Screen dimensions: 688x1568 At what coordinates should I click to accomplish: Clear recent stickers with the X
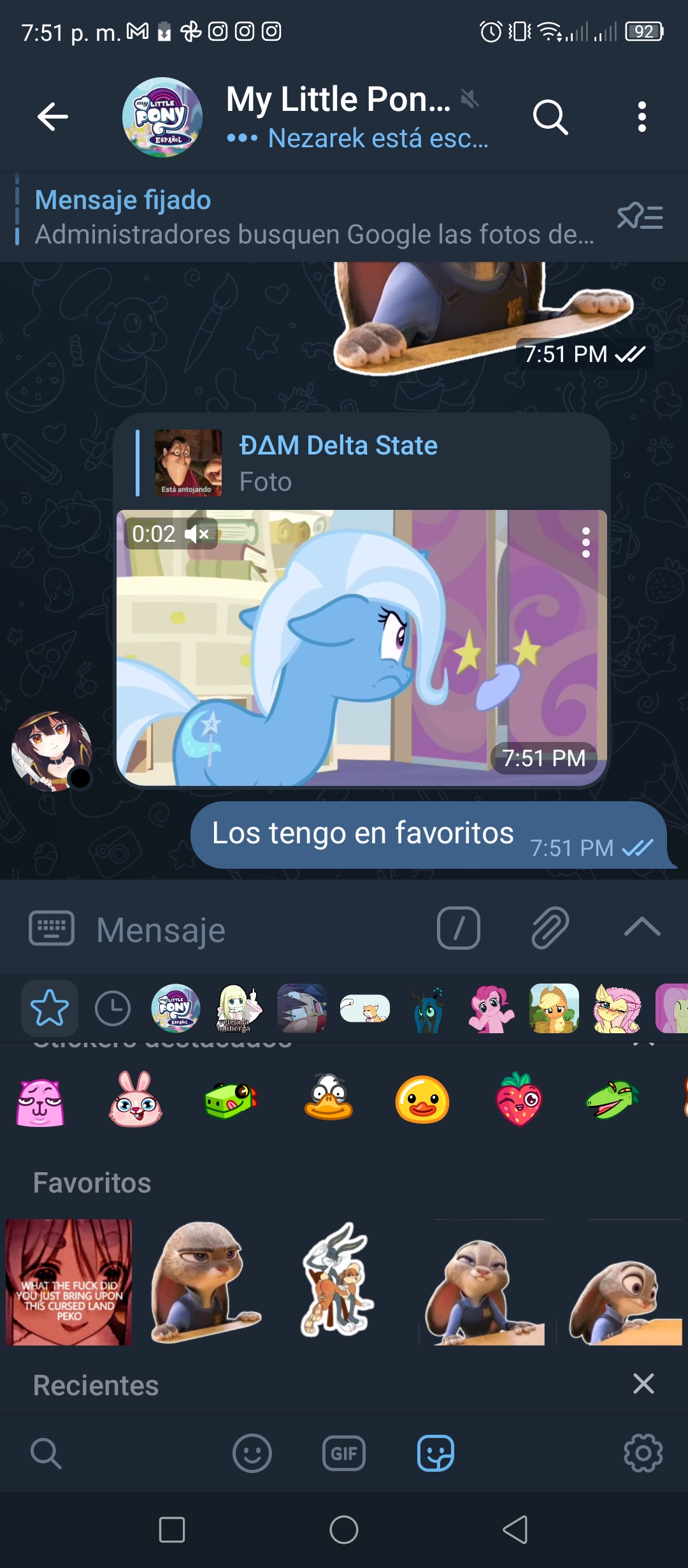643,1384
